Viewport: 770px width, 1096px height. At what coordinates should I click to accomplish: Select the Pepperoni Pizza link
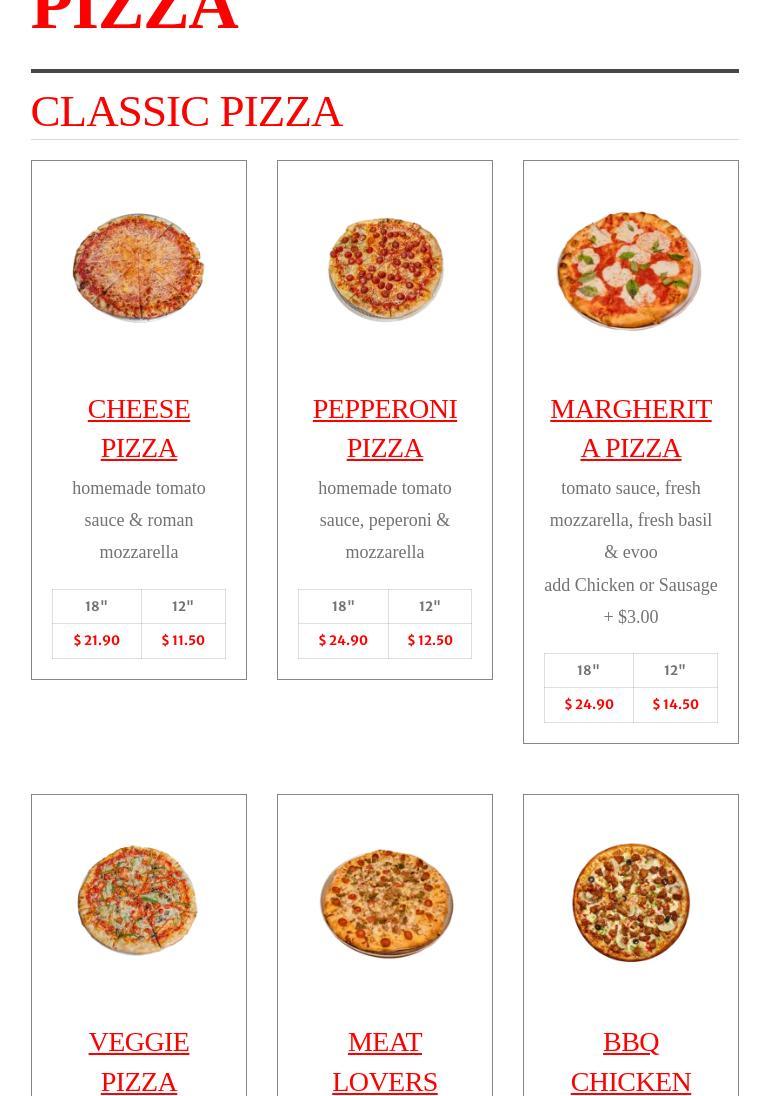point(384,427)
